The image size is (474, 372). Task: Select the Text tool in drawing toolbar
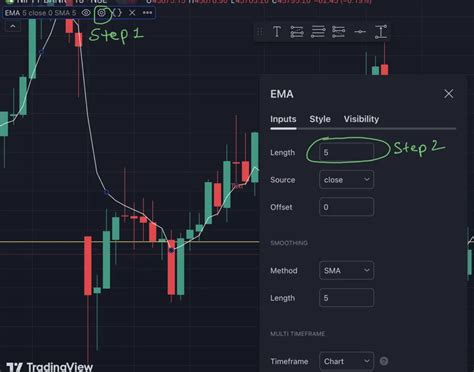[x=276, y=32]
